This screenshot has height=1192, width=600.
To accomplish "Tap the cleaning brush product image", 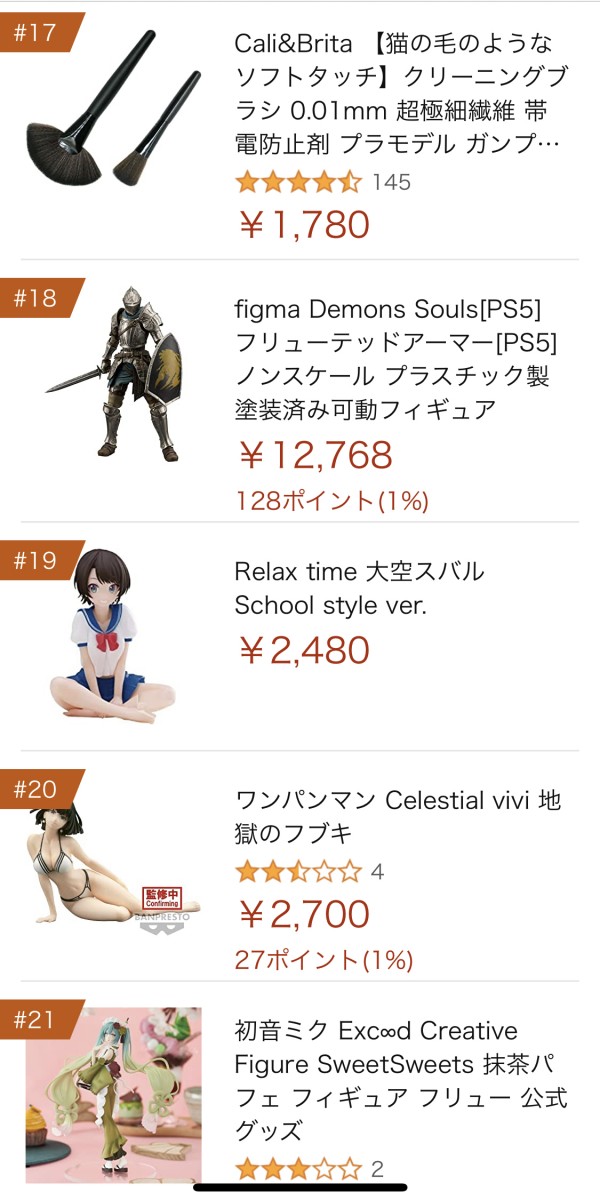I will [x=114, y=109].
